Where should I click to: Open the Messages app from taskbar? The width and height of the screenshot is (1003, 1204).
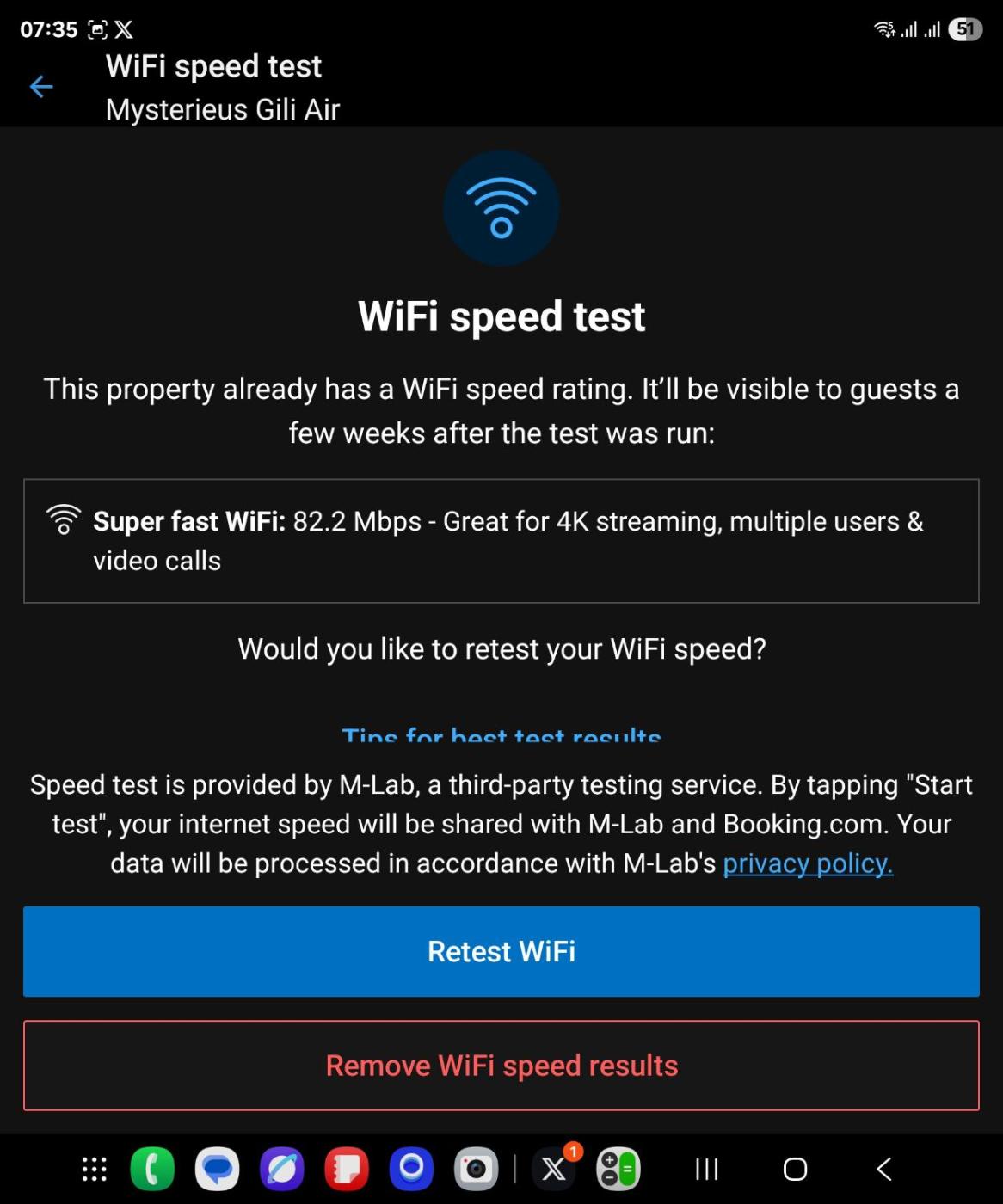coord(217,1169)
